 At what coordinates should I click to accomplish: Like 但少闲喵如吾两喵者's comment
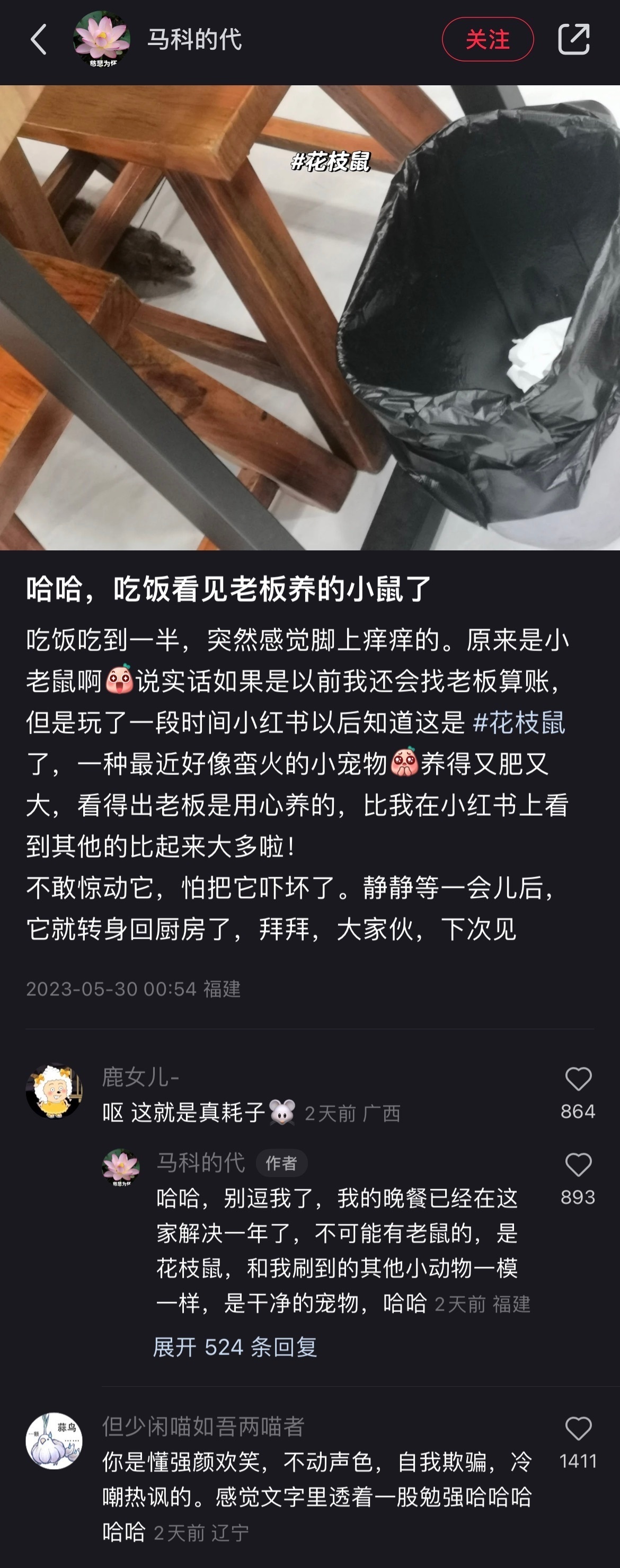coord(578,1429)
